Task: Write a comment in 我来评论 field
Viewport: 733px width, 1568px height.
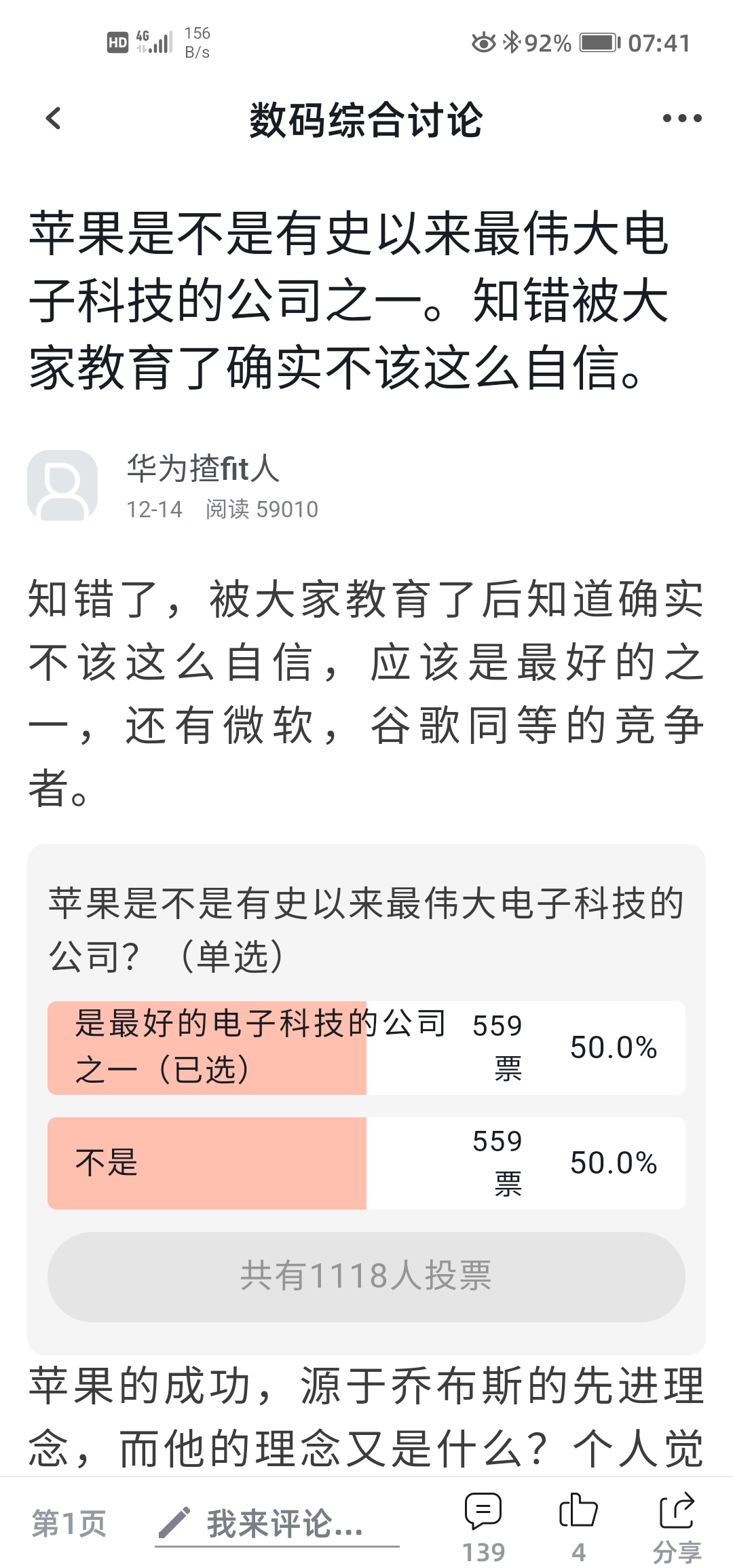Action: point(277,1524)
